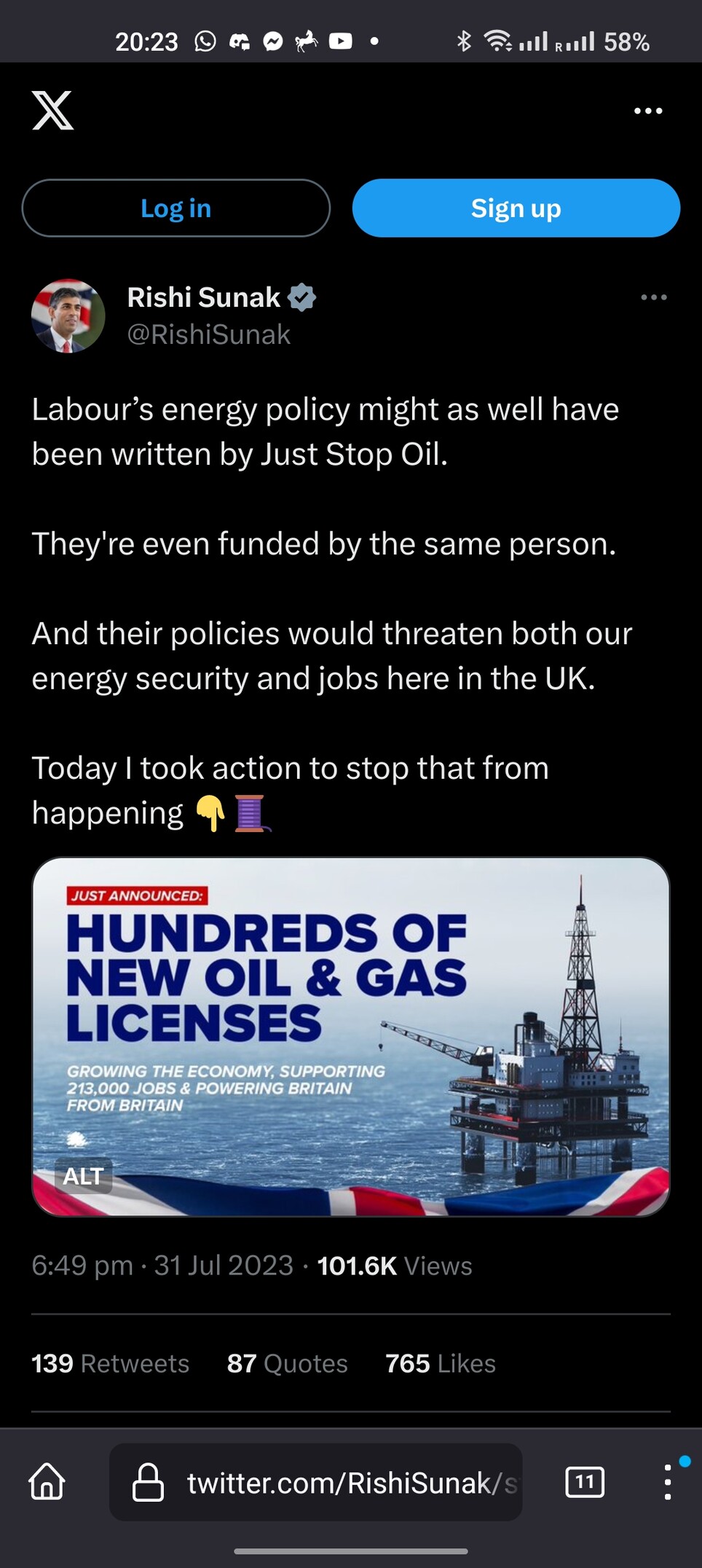Screen dimensions: 702x1568
Task: Open the top bar three-dot menu
Action: click(x=648, y=111)
